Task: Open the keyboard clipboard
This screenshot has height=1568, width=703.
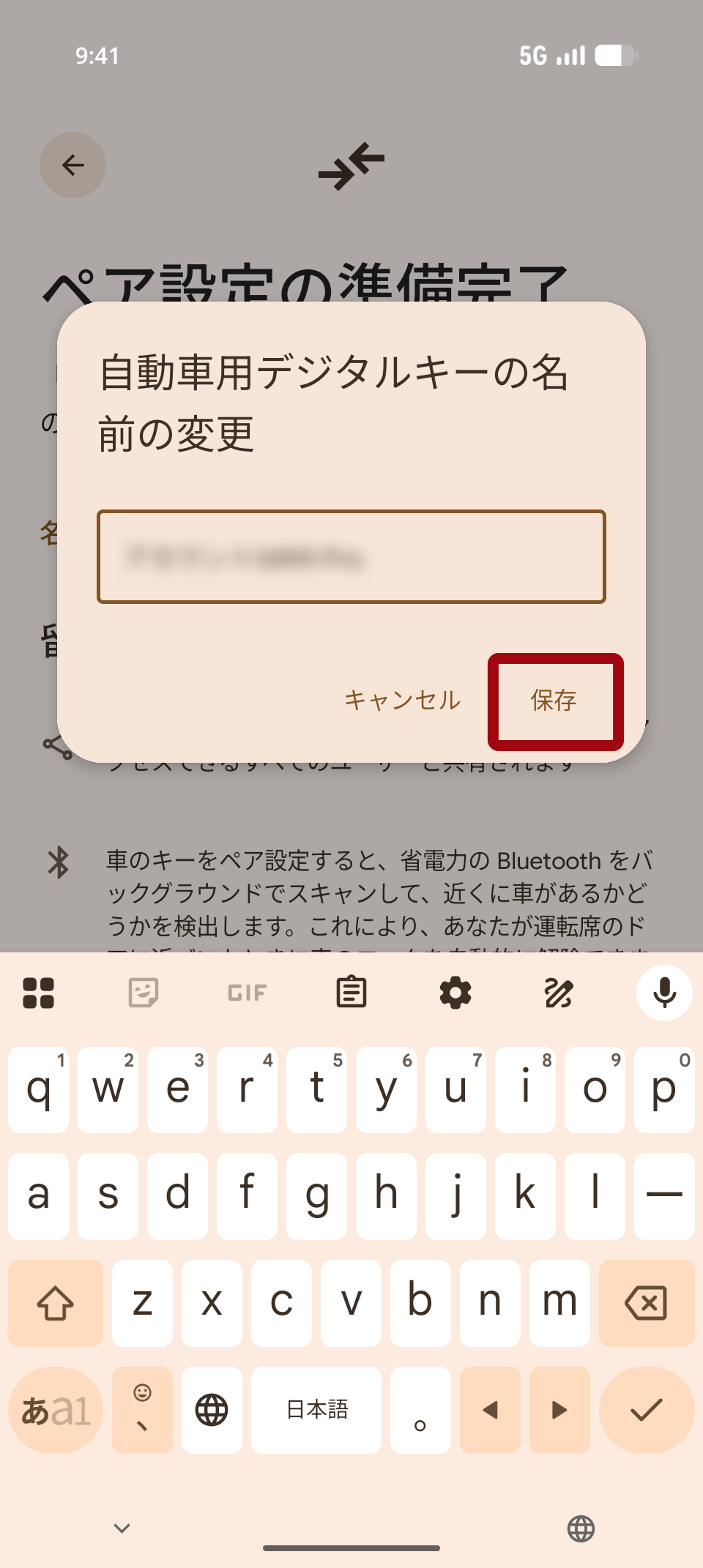Action: [x=351, y=993]
